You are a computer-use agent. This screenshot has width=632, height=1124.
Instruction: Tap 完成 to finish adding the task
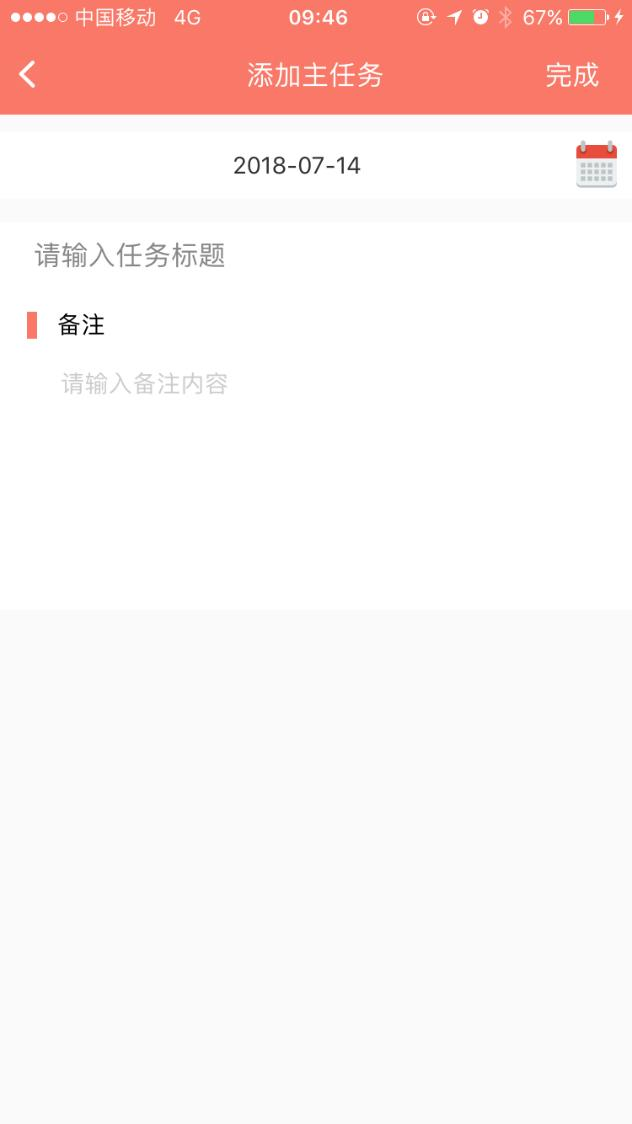click(x=571, y=75)
